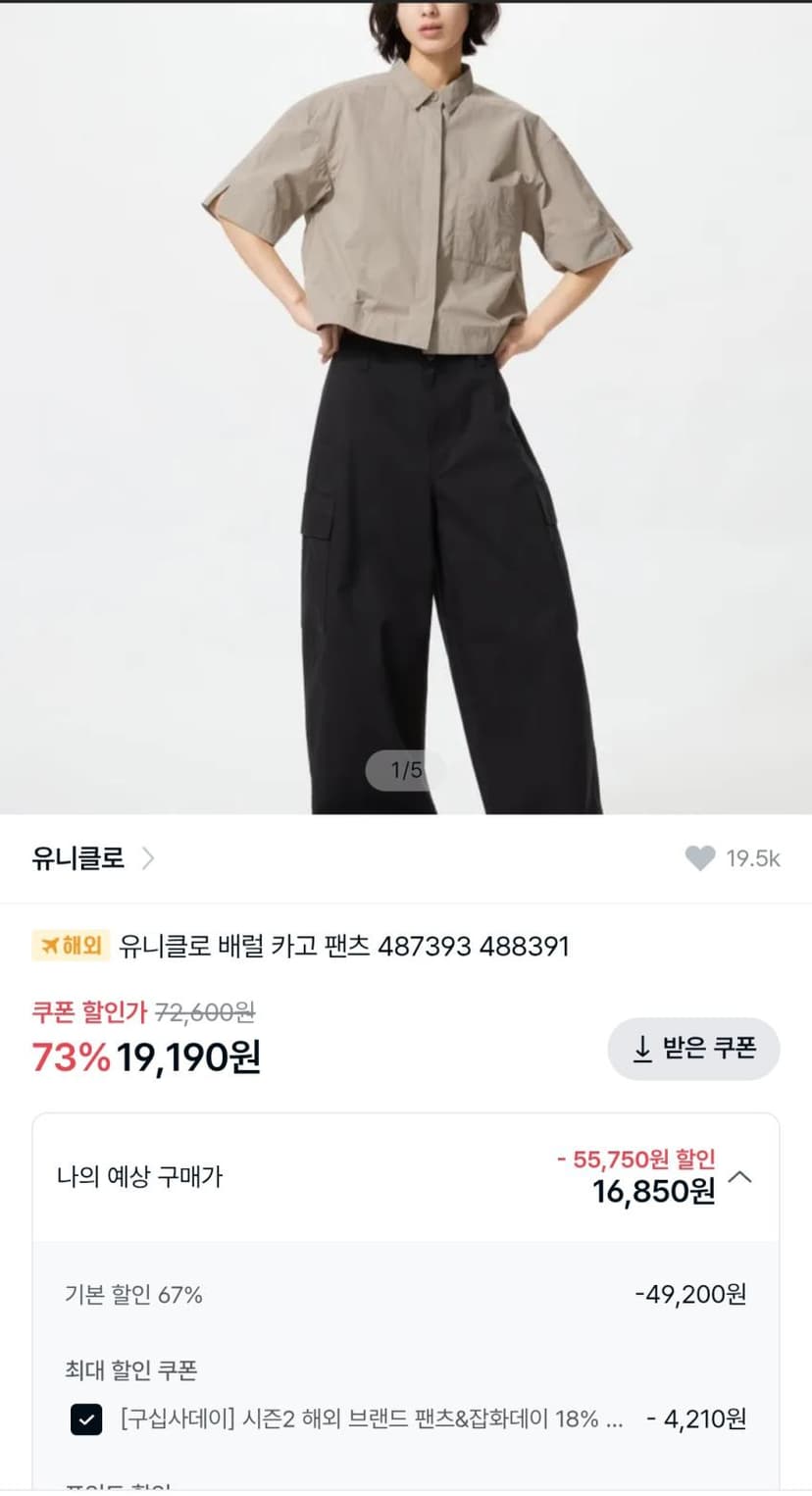Uncheck the 구십사데이 18% coupon checkbox

tap(86, 1419)
